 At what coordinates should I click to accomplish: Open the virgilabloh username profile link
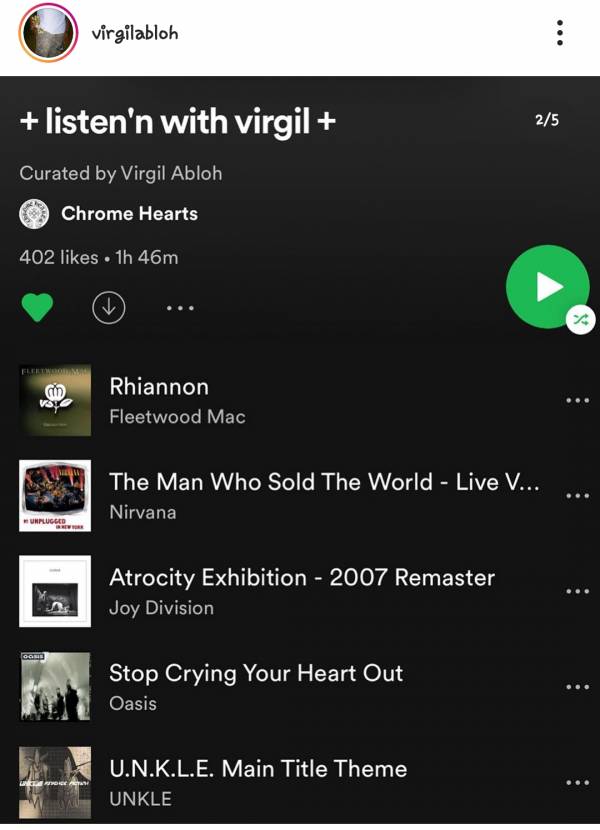tap(134, 34)
